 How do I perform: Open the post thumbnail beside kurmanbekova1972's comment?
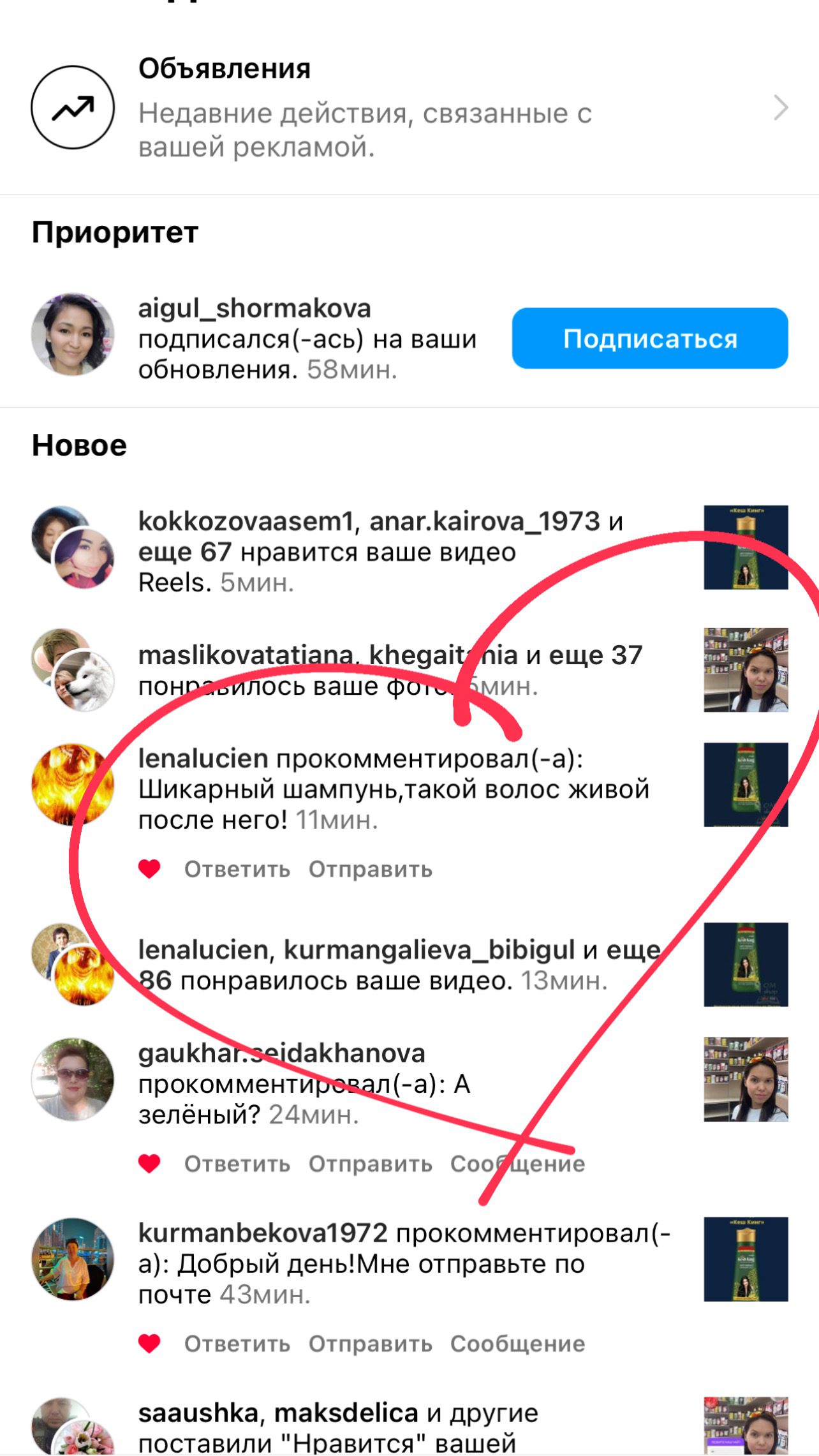coord(746,1259)
